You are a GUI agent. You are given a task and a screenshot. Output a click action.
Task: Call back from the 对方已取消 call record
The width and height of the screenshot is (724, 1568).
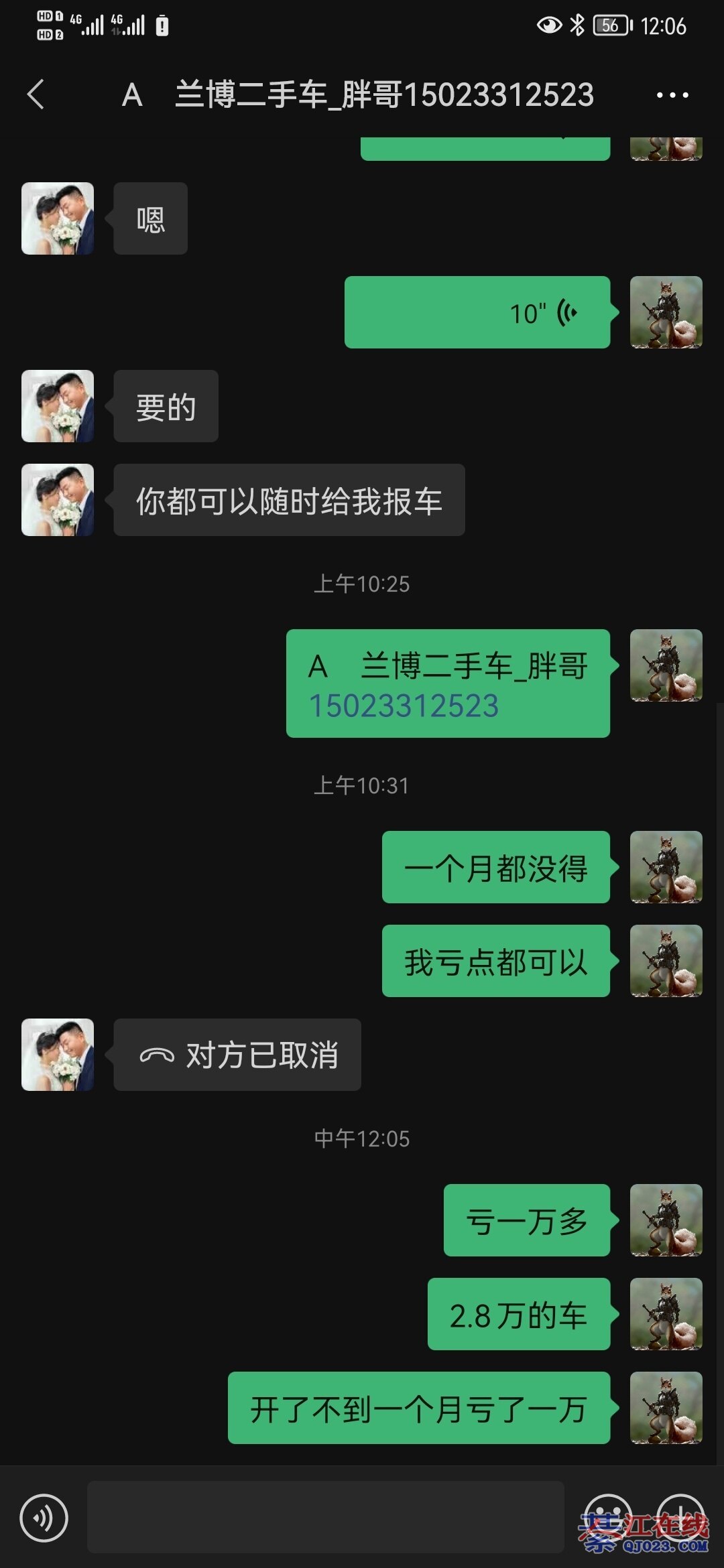237,1055
